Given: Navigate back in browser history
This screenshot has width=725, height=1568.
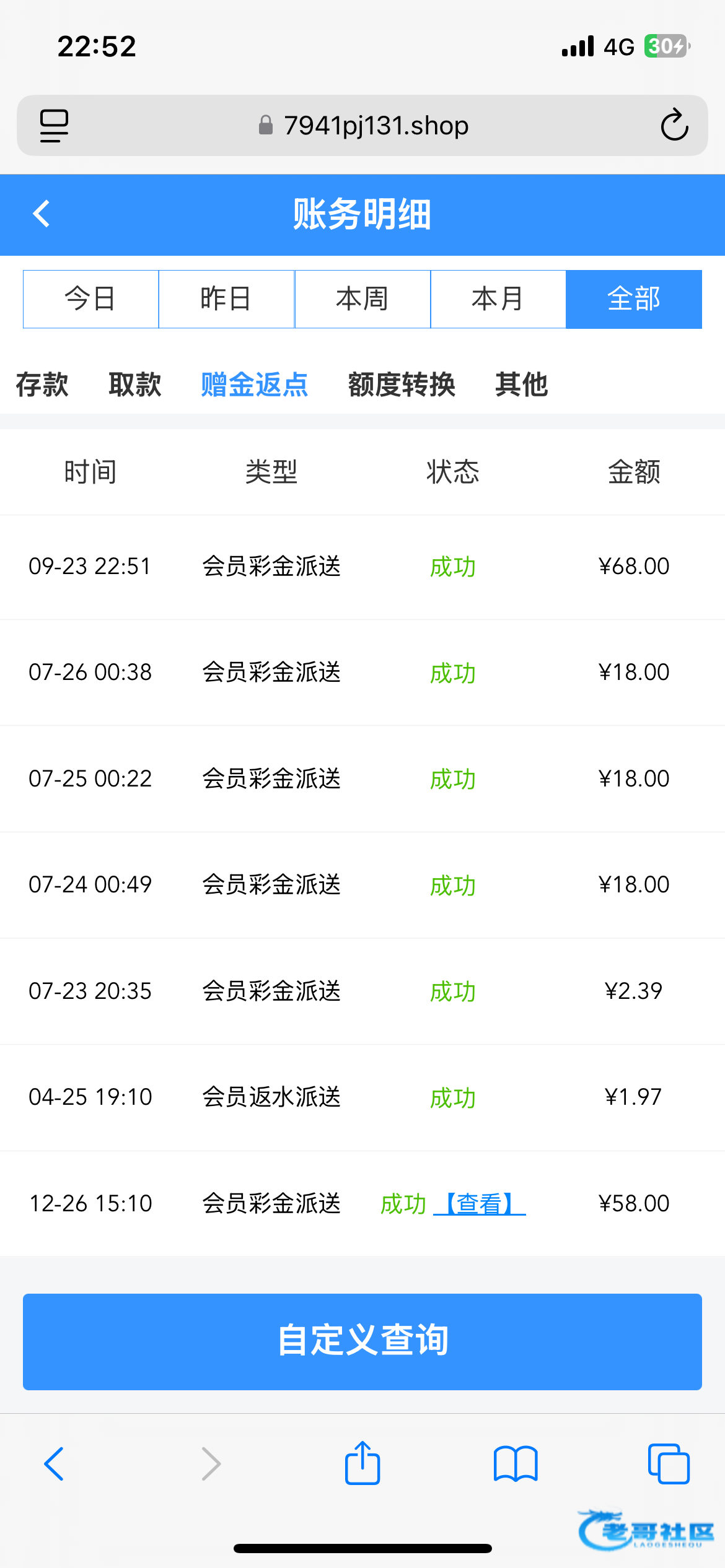Looking at the screenshot, I should [x=55, y=1464].
